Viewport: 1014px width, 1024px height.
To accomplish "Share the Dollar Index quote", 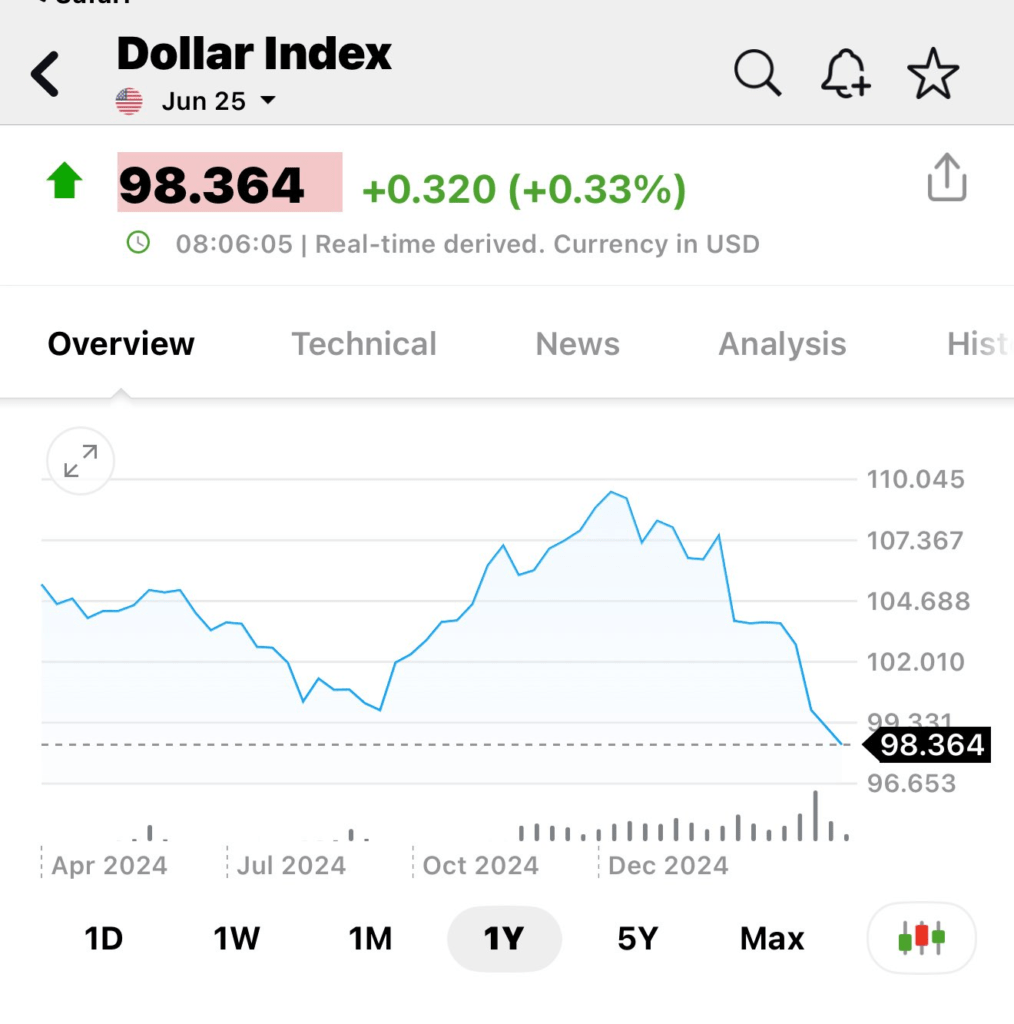I will click(946, 180).
